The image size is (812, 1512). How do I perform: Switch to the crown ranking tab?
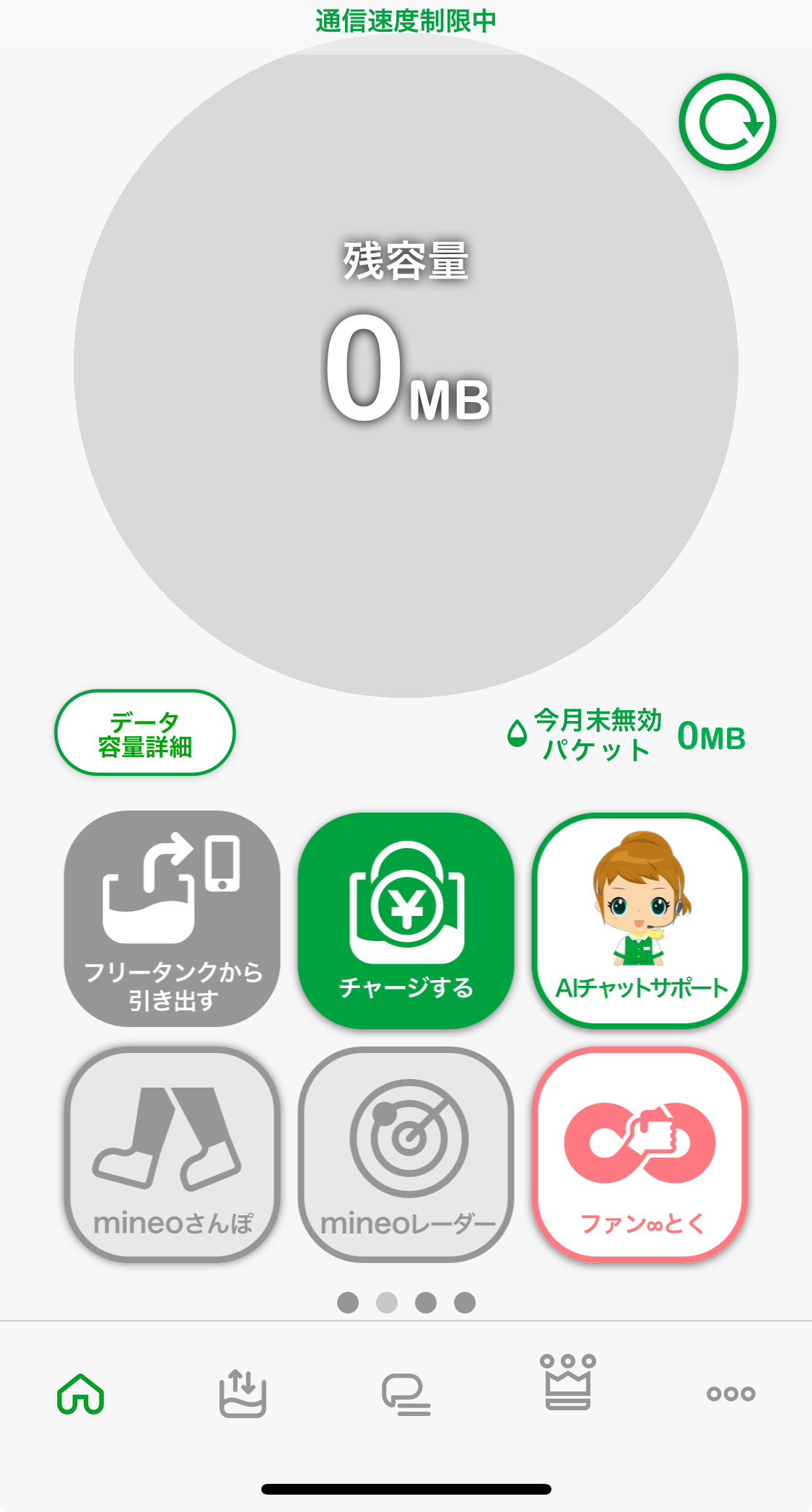[x=568, y=1383]
